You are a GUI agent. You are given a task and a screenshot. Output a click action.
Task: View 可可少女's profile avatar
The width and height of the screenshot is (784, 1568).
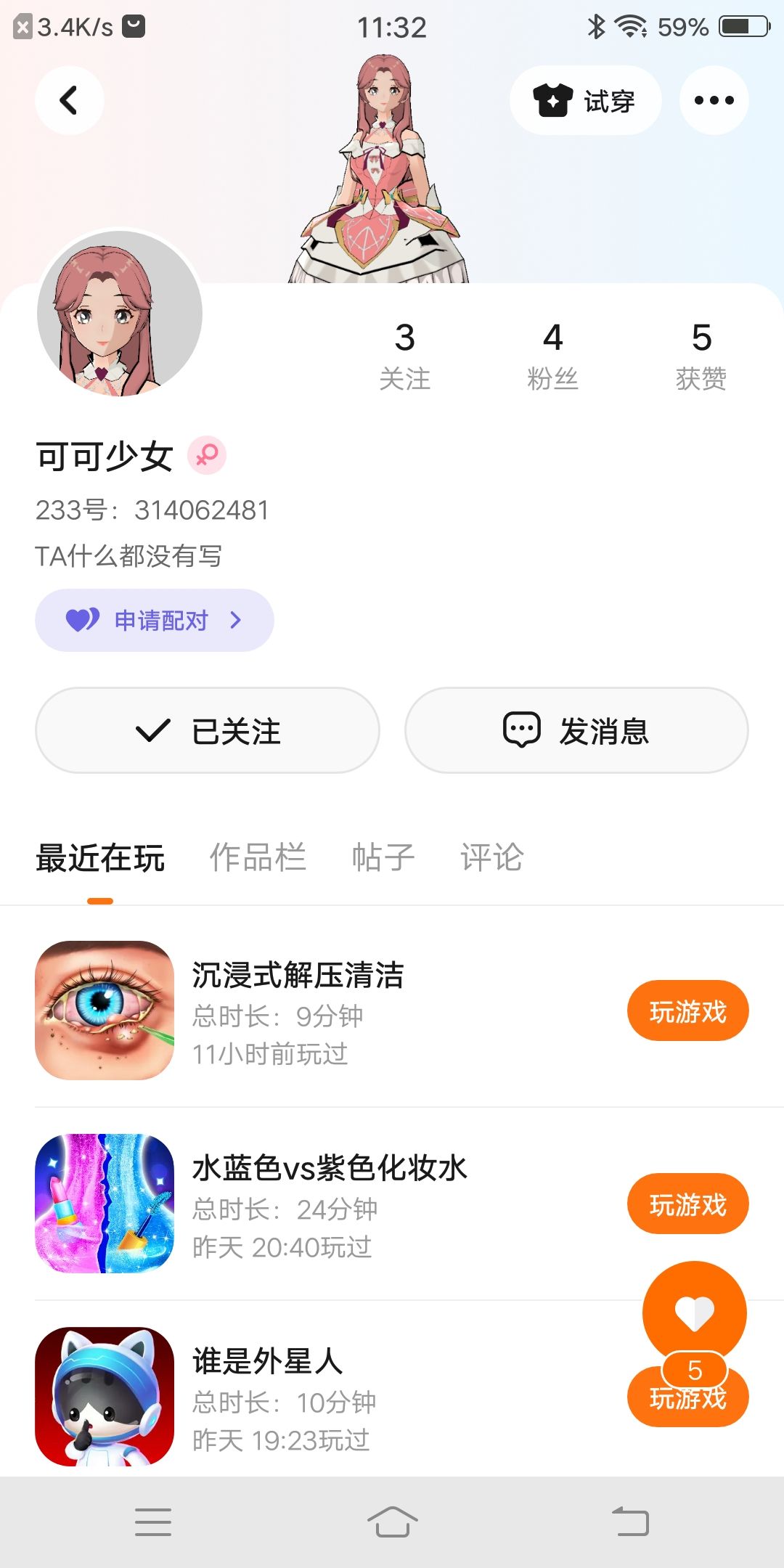[120, 314]
